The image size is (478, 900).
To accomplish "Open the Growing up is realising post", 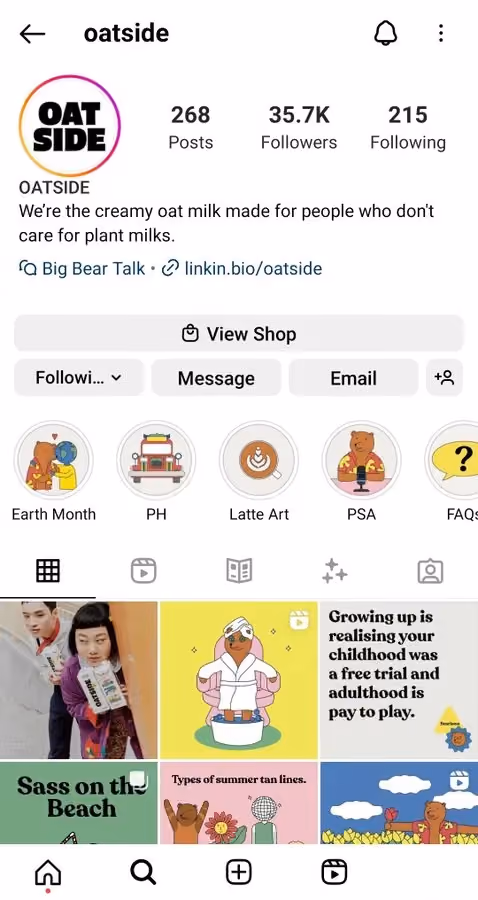I will [x=399, y=680].
